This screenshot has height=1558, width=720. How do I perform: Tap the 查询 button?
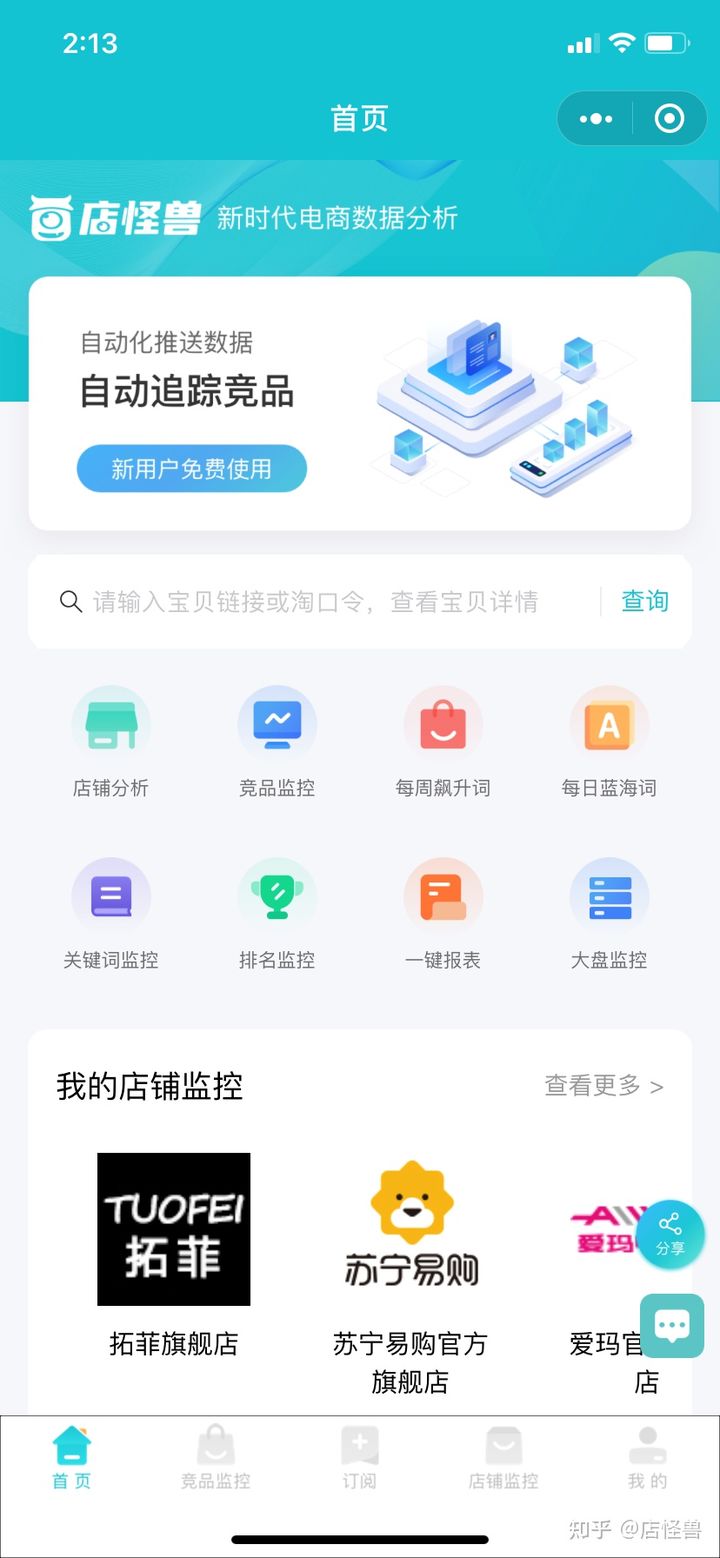tap(645, 601)
